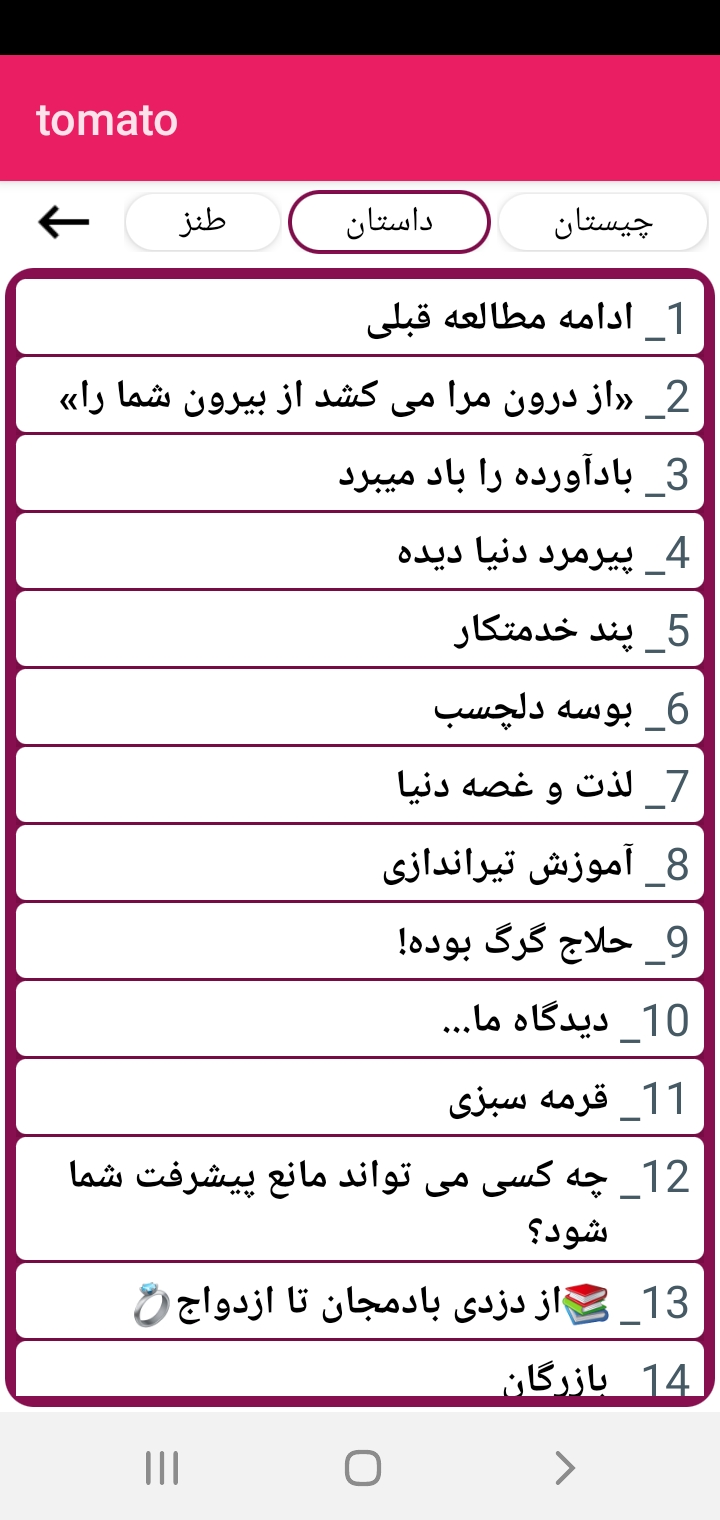Image resolution: width=720 pixels, height=1520 pixels.
Task: Open story 14 بازرگان
Action: pyautogui.click(x=360, y=1374)
